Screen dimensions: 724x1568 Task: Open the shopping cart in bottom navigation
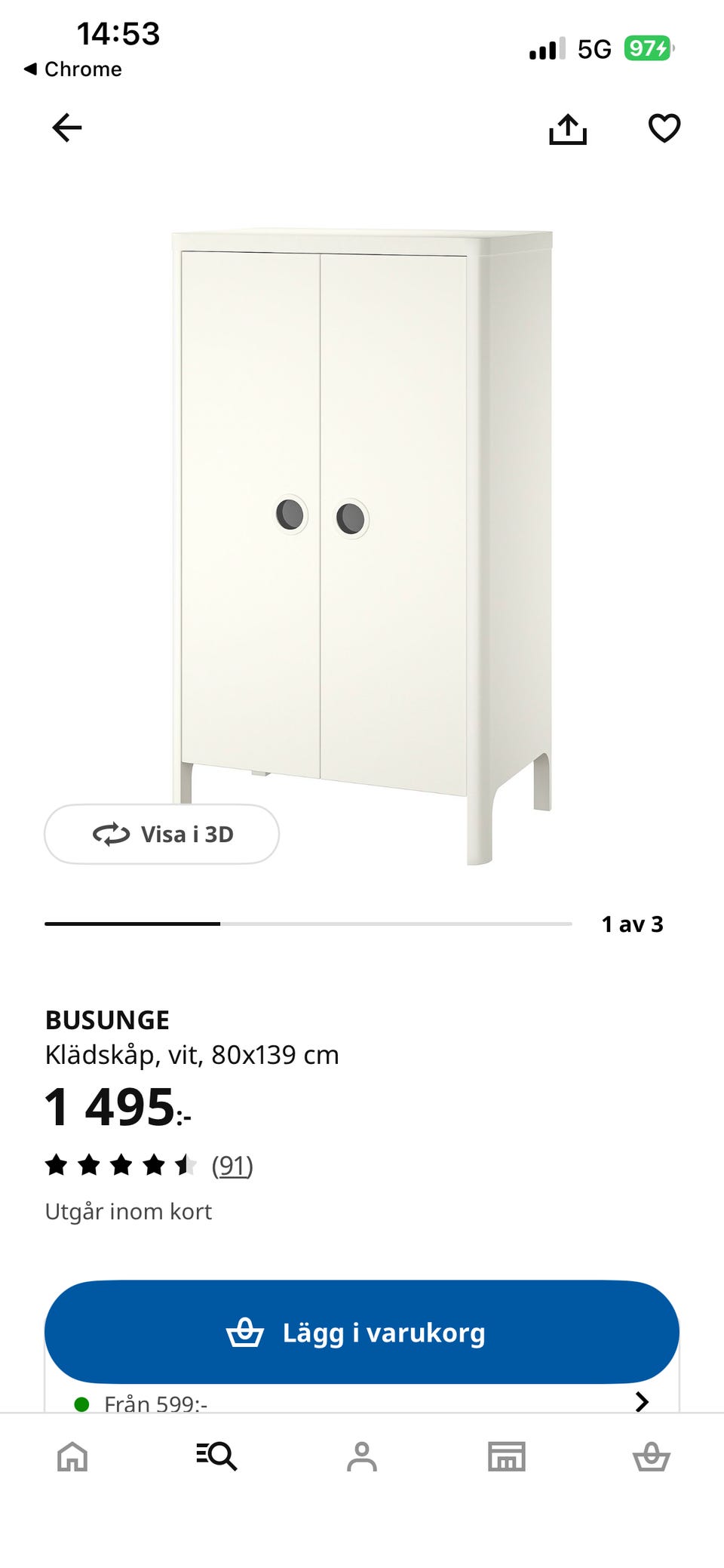click(652, 1456)
